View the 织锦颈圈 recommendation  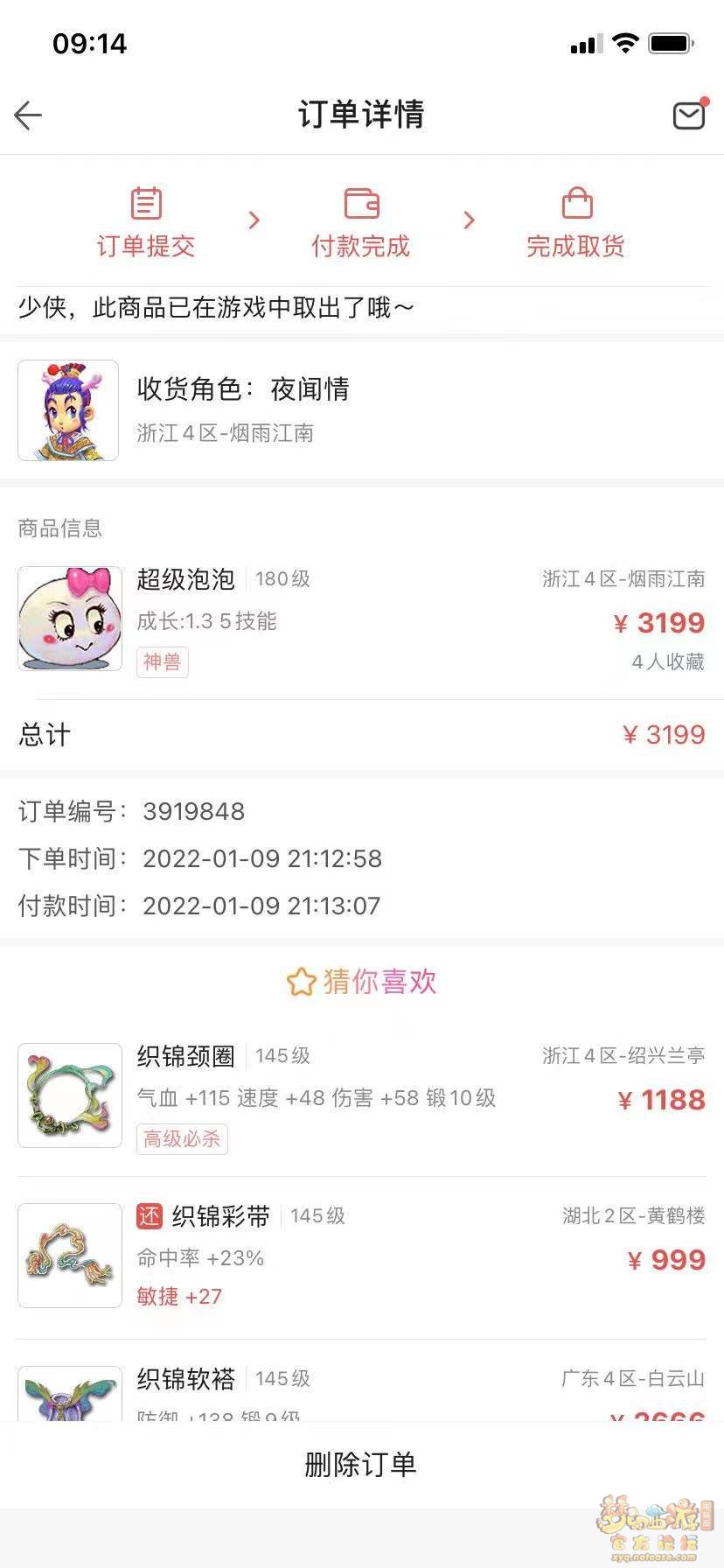pyautogui.click(x=360, y=1095)
